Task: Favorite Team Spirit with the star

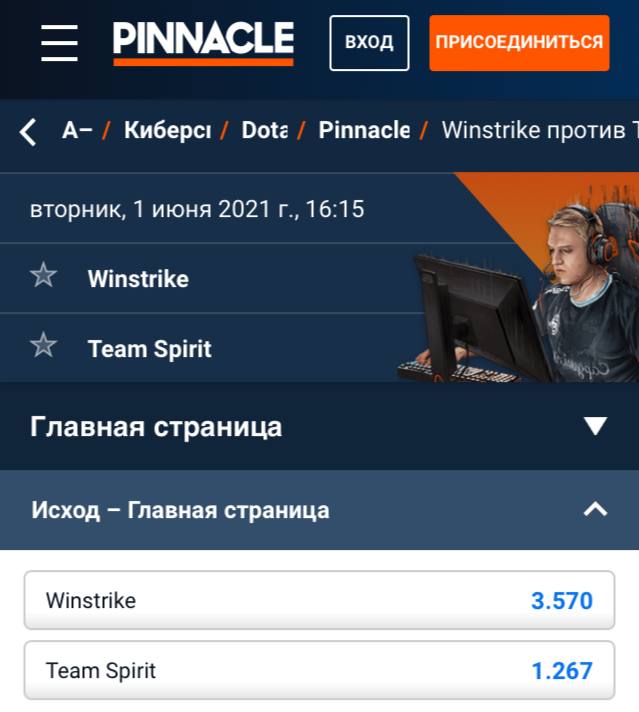Action: [x=44, y=345]
